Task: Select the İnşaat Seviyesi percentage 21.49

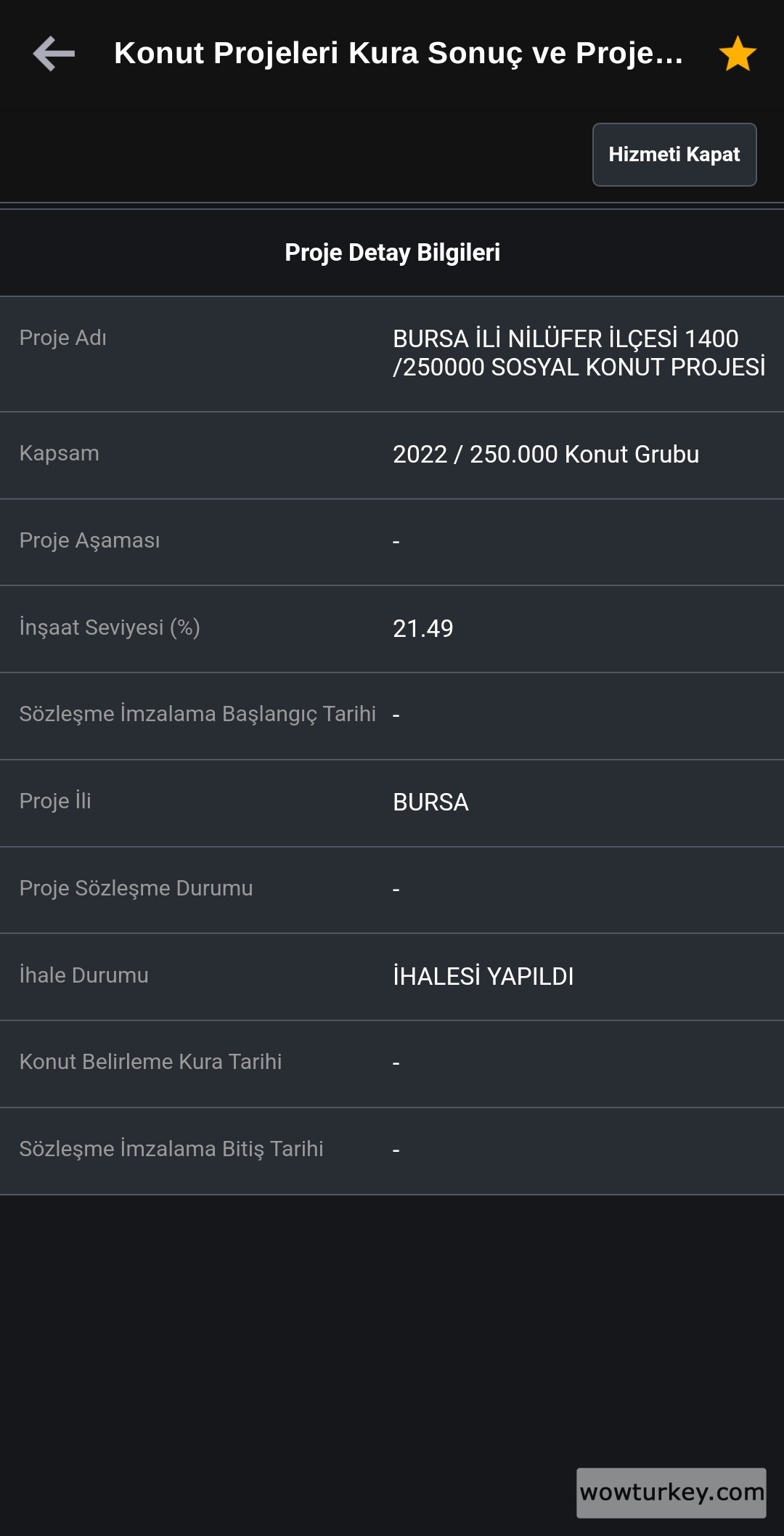Action: tap(422, 628)
